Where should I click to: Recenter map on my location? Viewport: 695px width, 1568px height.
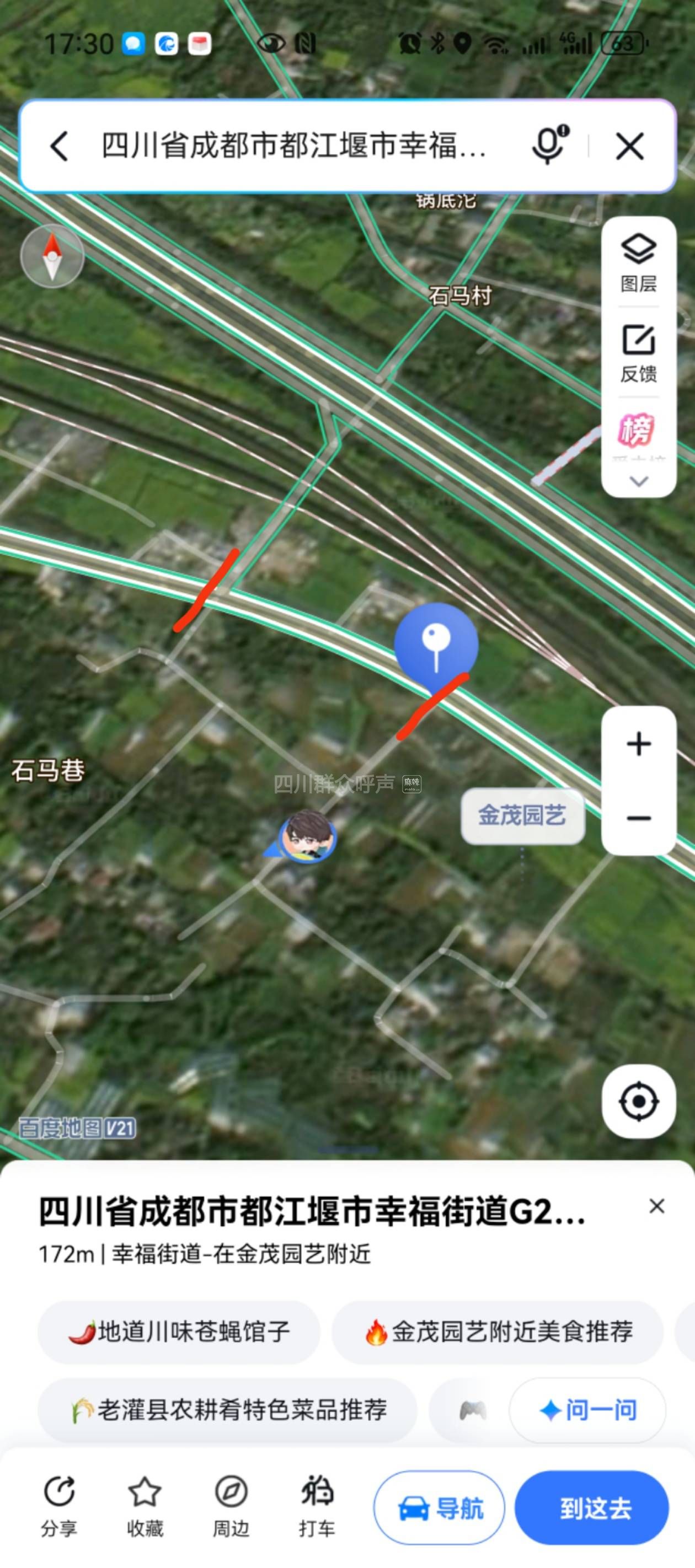[x=638, y=1102]
